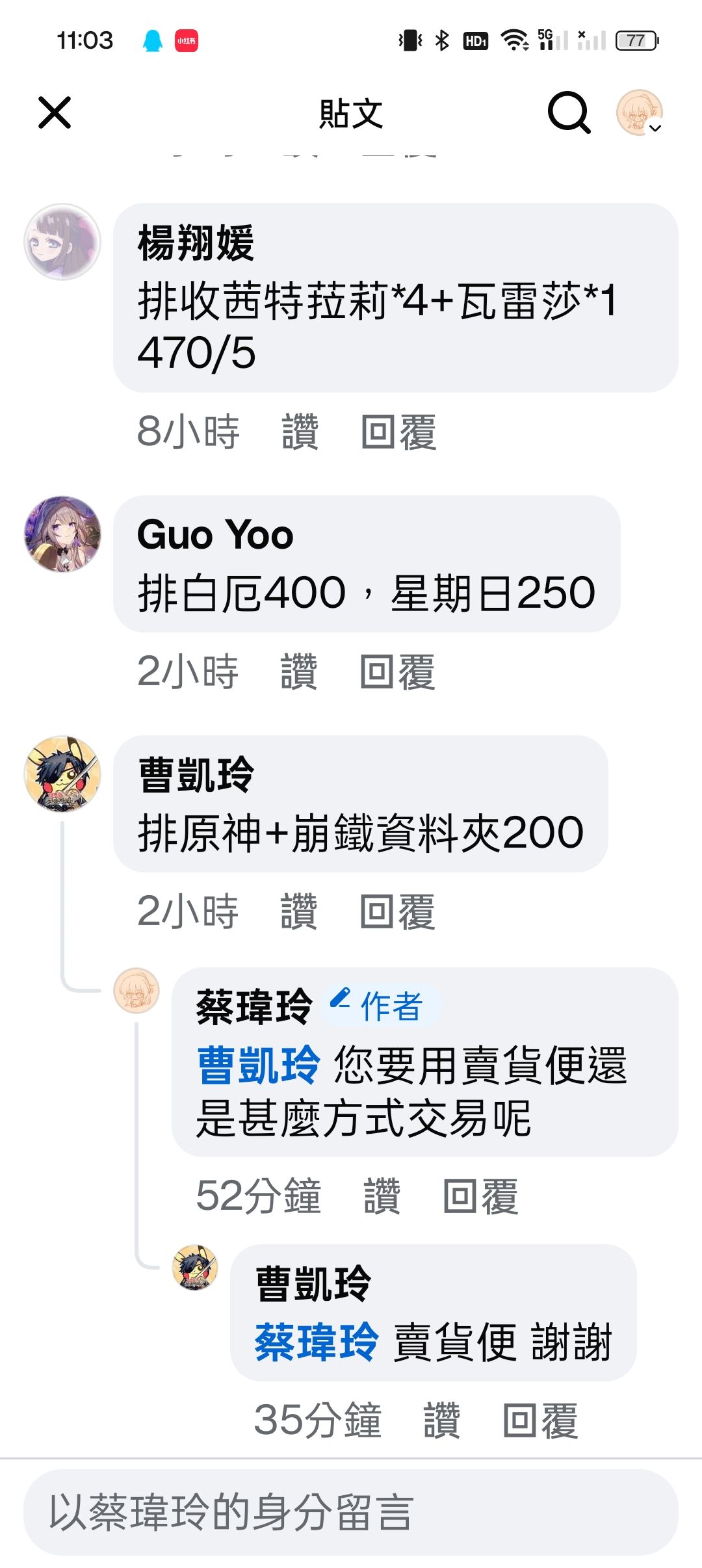The height and width of the screenshot is (1568, 702).
Task: Open search in the post header
Action: pyautogui.click(x=569, y=112)
